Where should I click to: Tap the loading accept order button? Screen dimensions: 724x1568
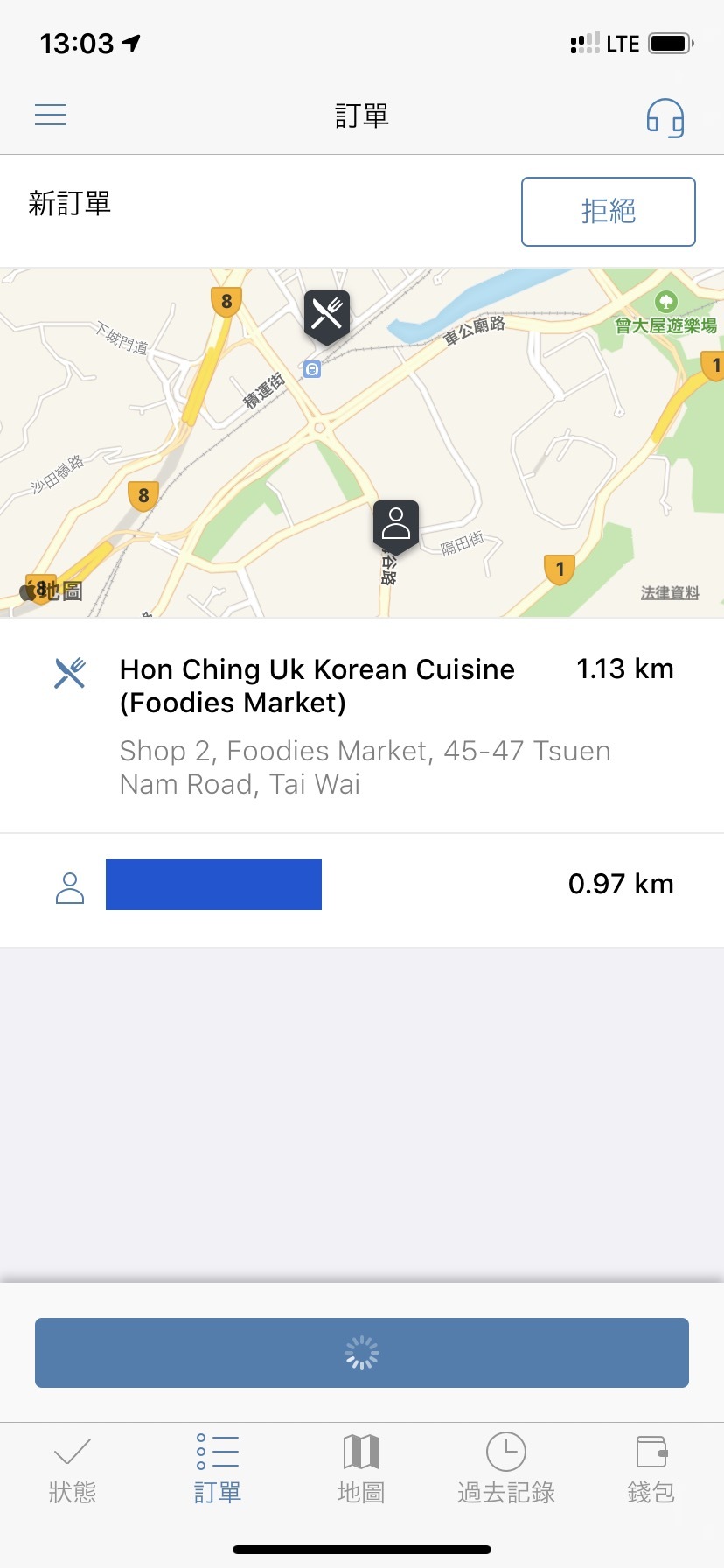pos(362,1353)
